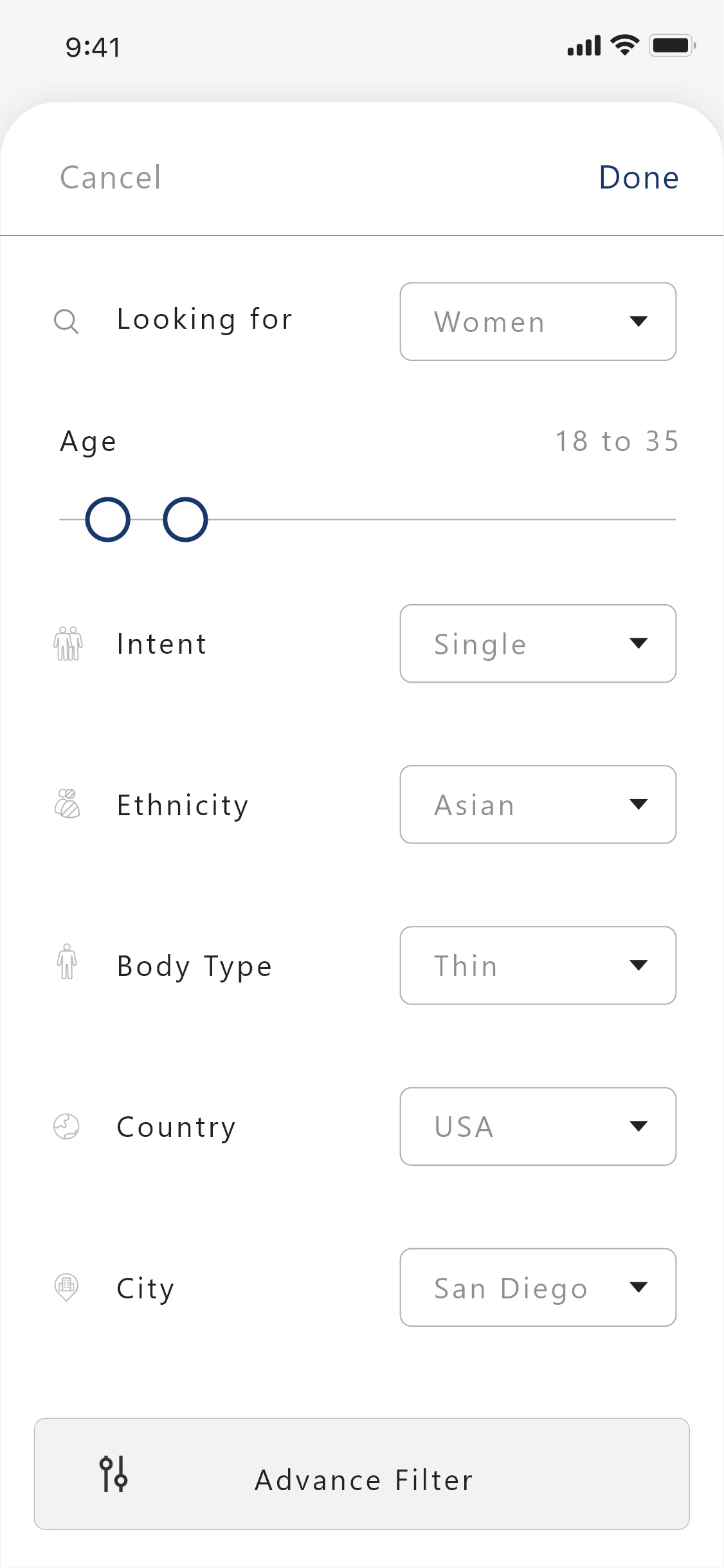This screenshot has height=1568, width=724.
Task: Cancel the filter changes
Action: [111, 178]
